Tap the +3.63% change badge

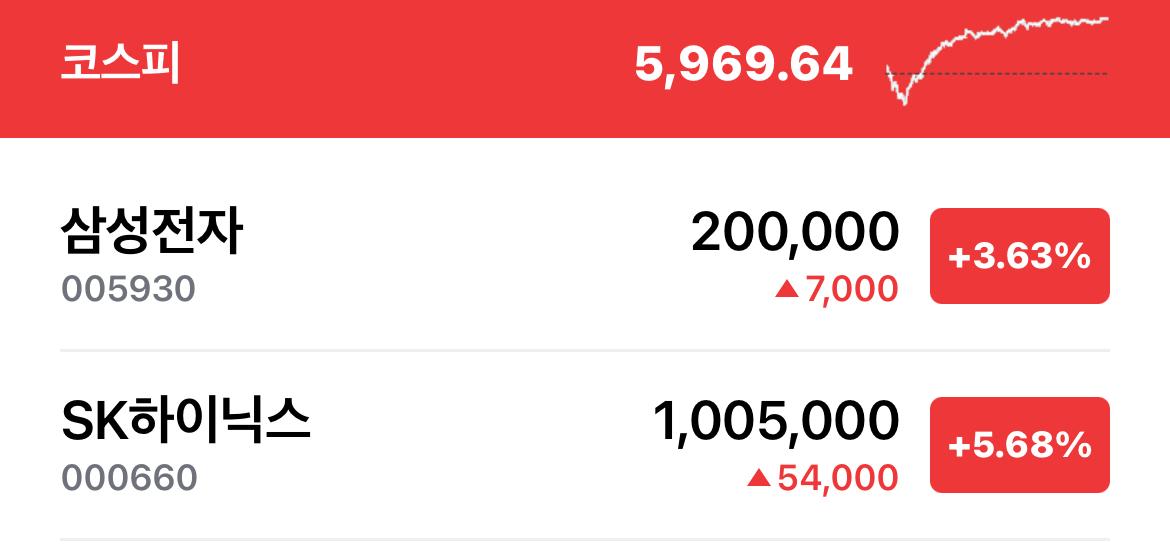click(1019, 256)
